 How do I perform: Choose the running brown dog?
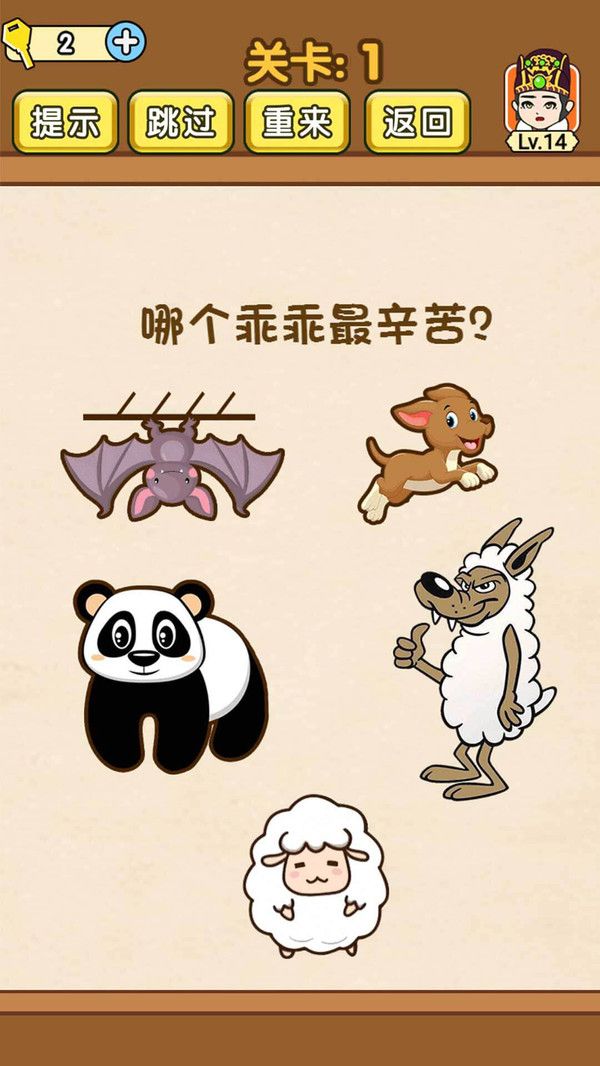[430, 448]
